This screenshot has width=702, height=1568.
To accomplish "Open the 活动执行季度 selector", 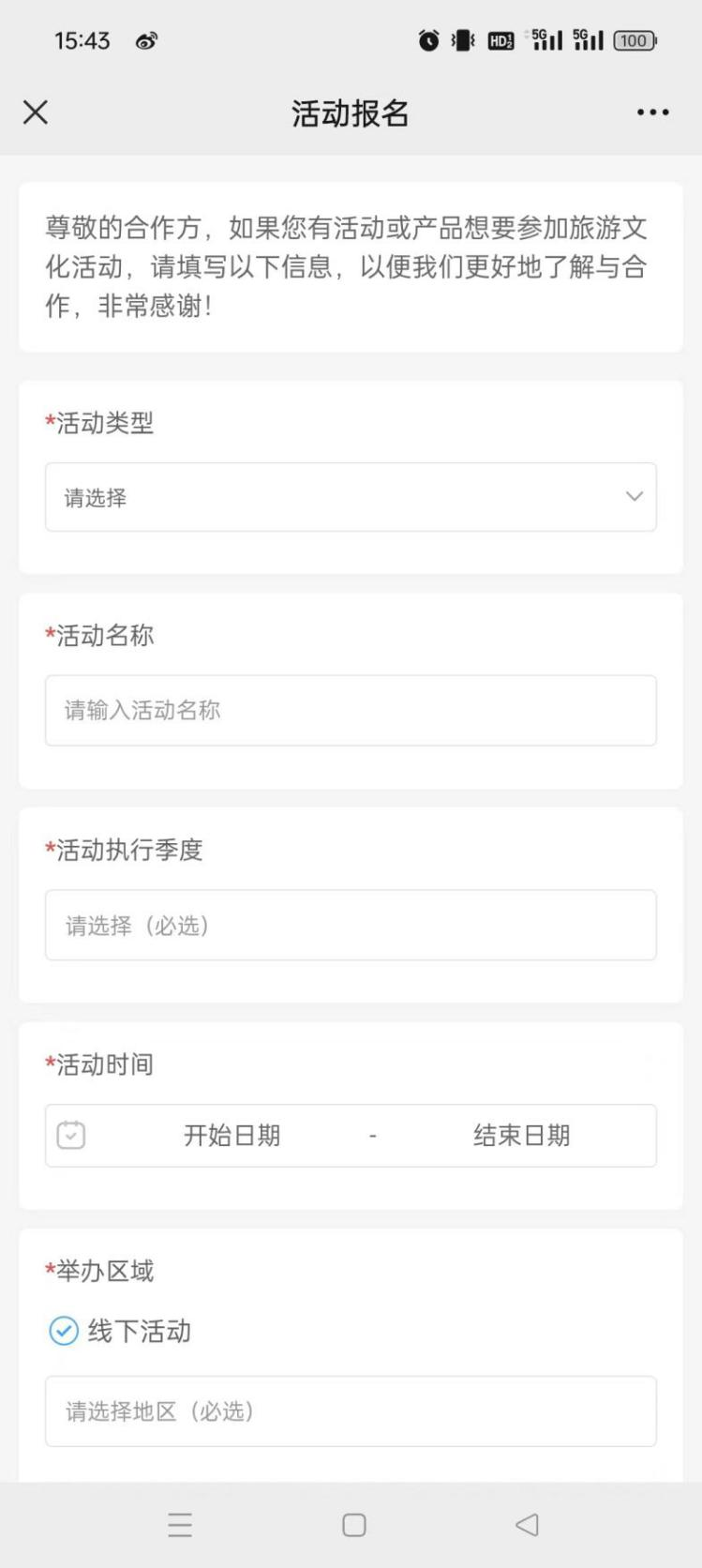I will pyautogui.click(x=351, y=925).
